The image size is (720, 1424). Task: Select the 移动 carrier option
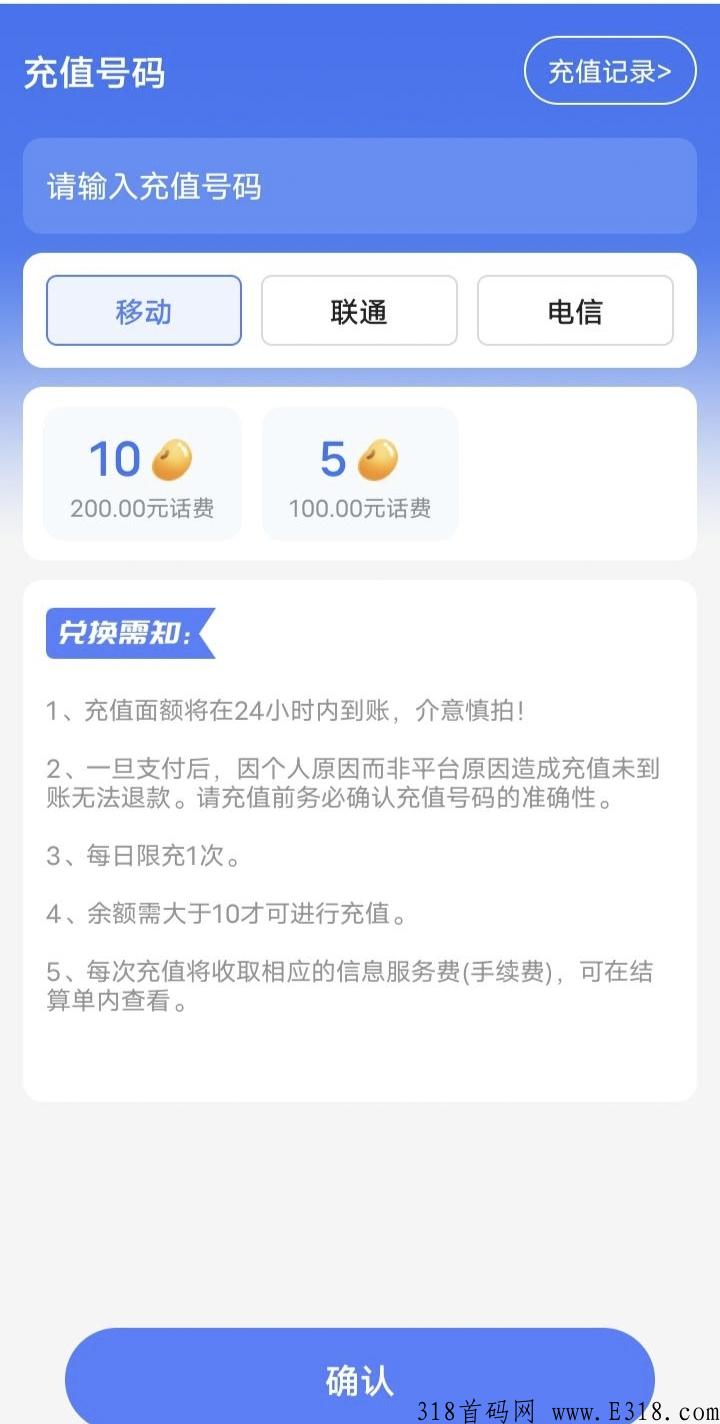[x=144, y=311]
